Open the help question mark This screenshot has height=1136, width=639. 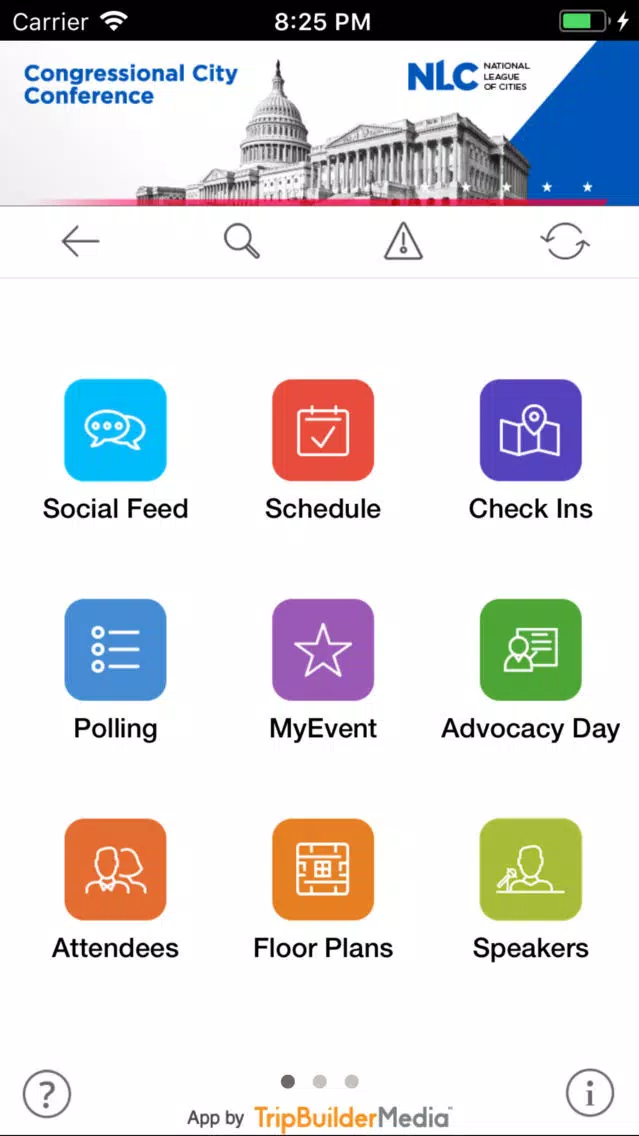[x=47, y=1092]
